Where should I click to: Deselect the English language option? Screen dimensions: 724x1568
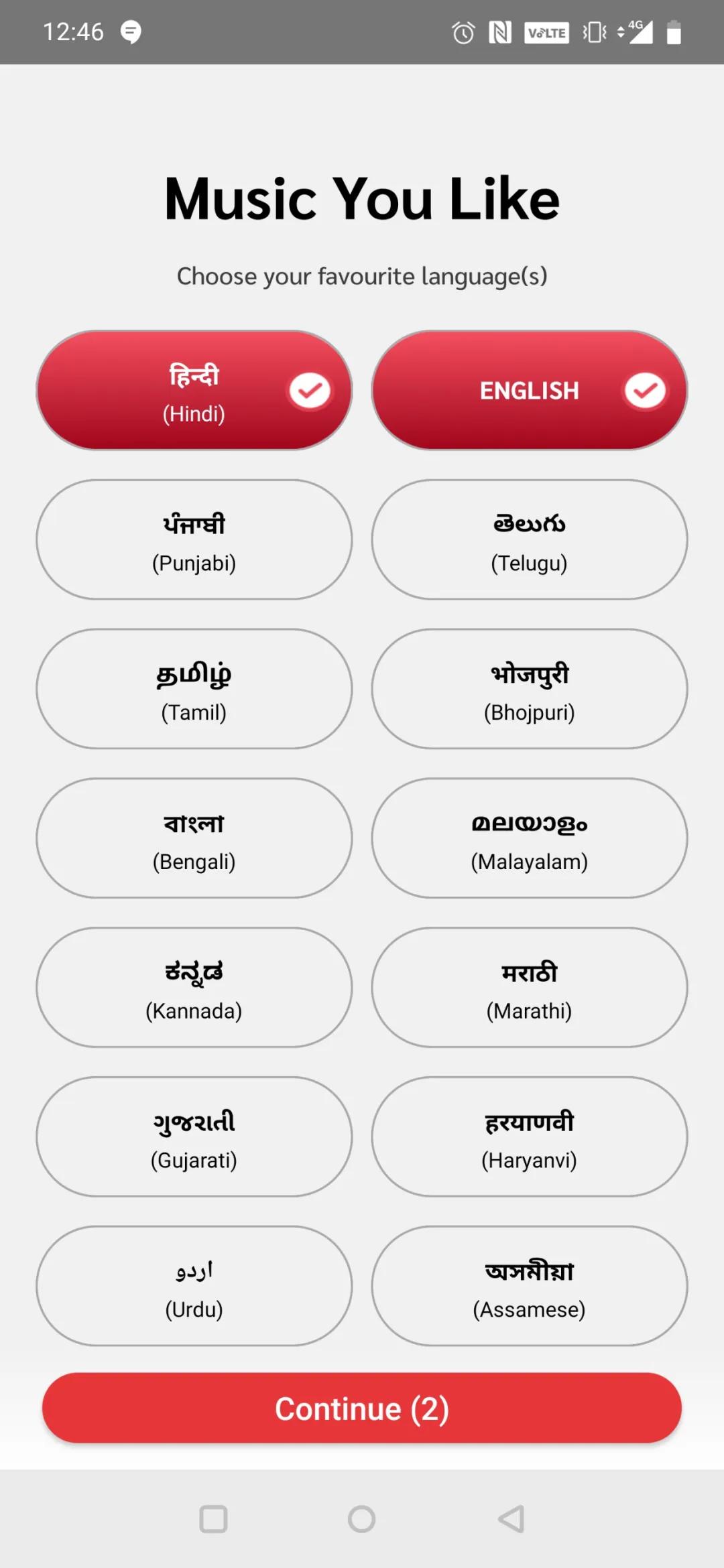click(530, 391)
